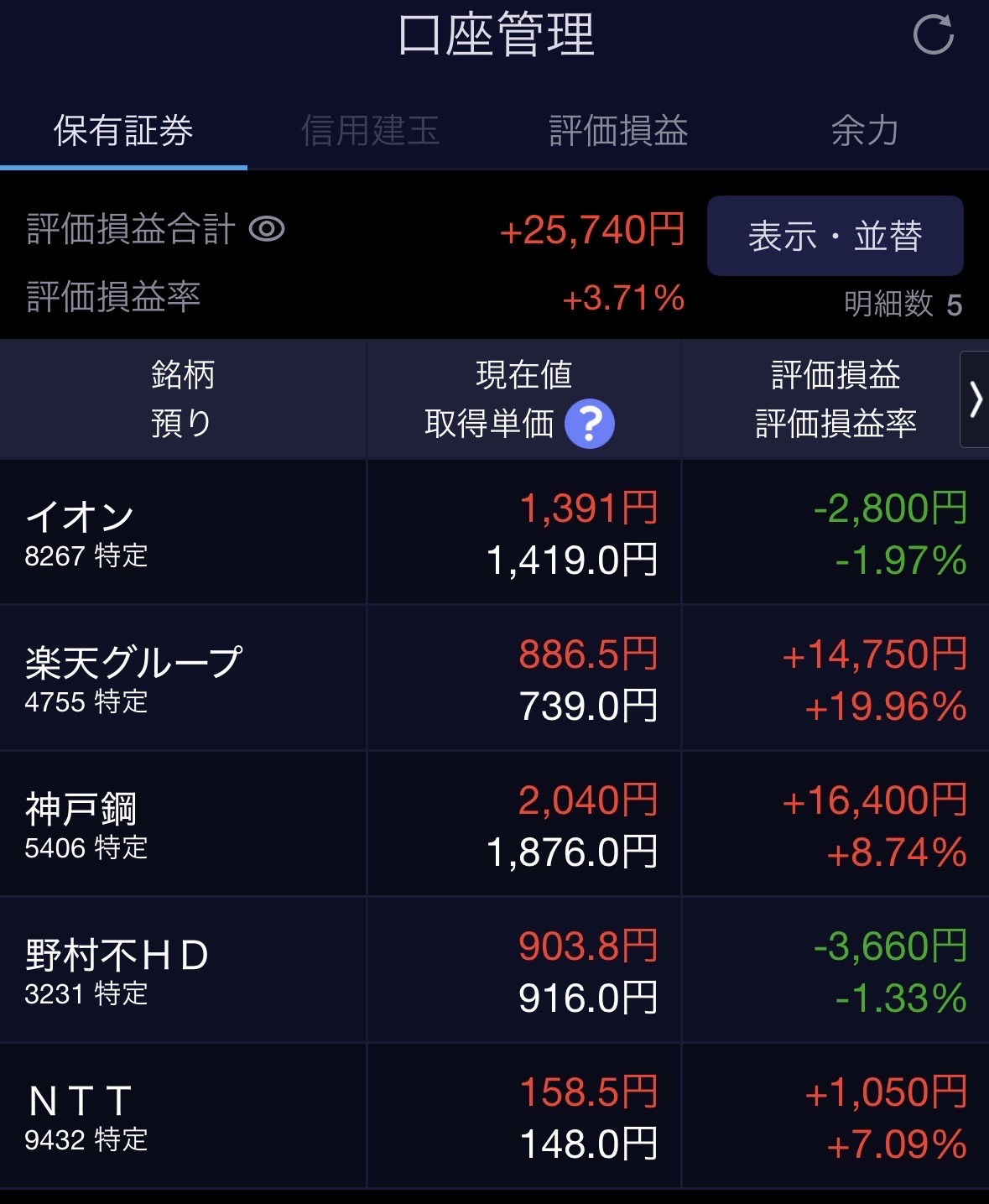Switch to the 評価損益 tab
The height and width of the screenshot is (1204, 989).
(618, 131)
